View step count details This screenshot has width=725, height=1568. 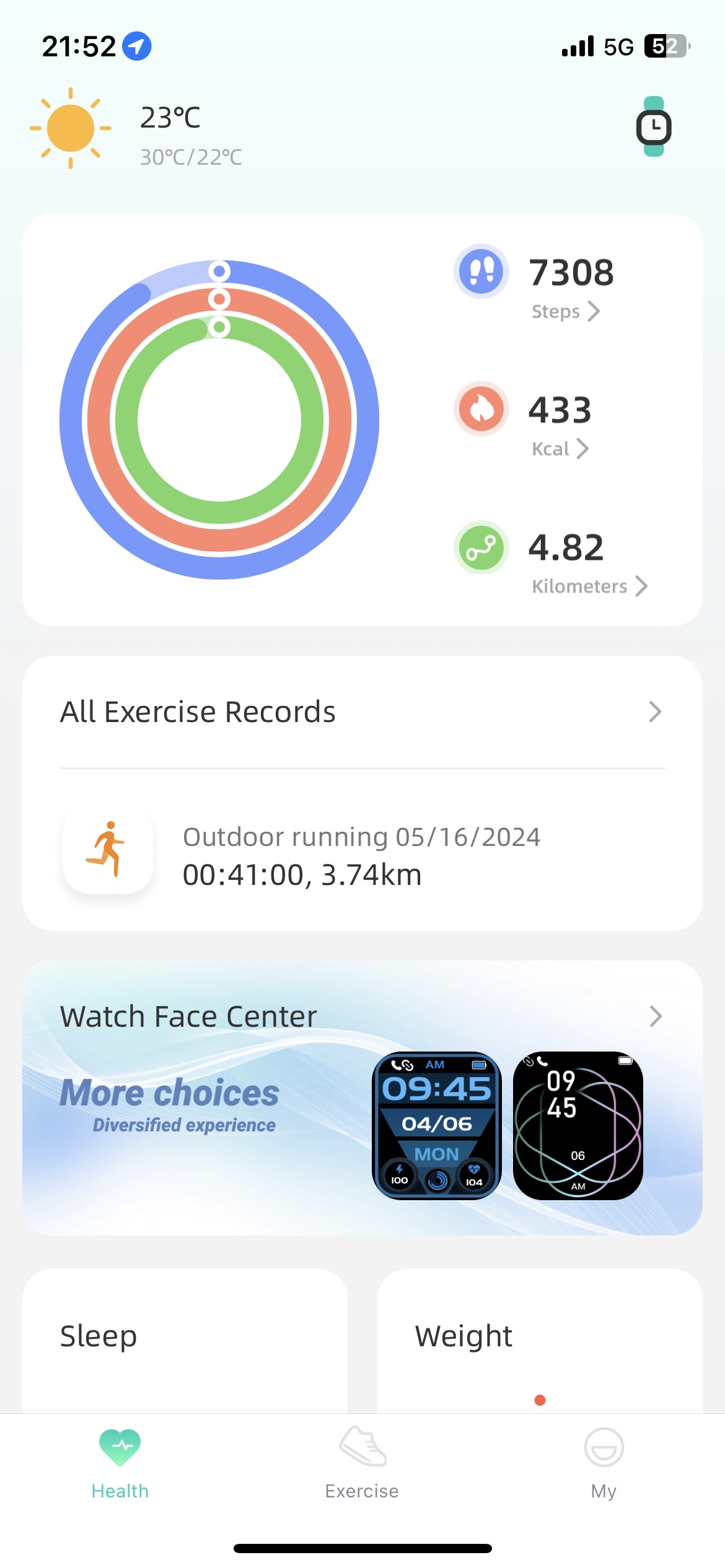(565, 311)
